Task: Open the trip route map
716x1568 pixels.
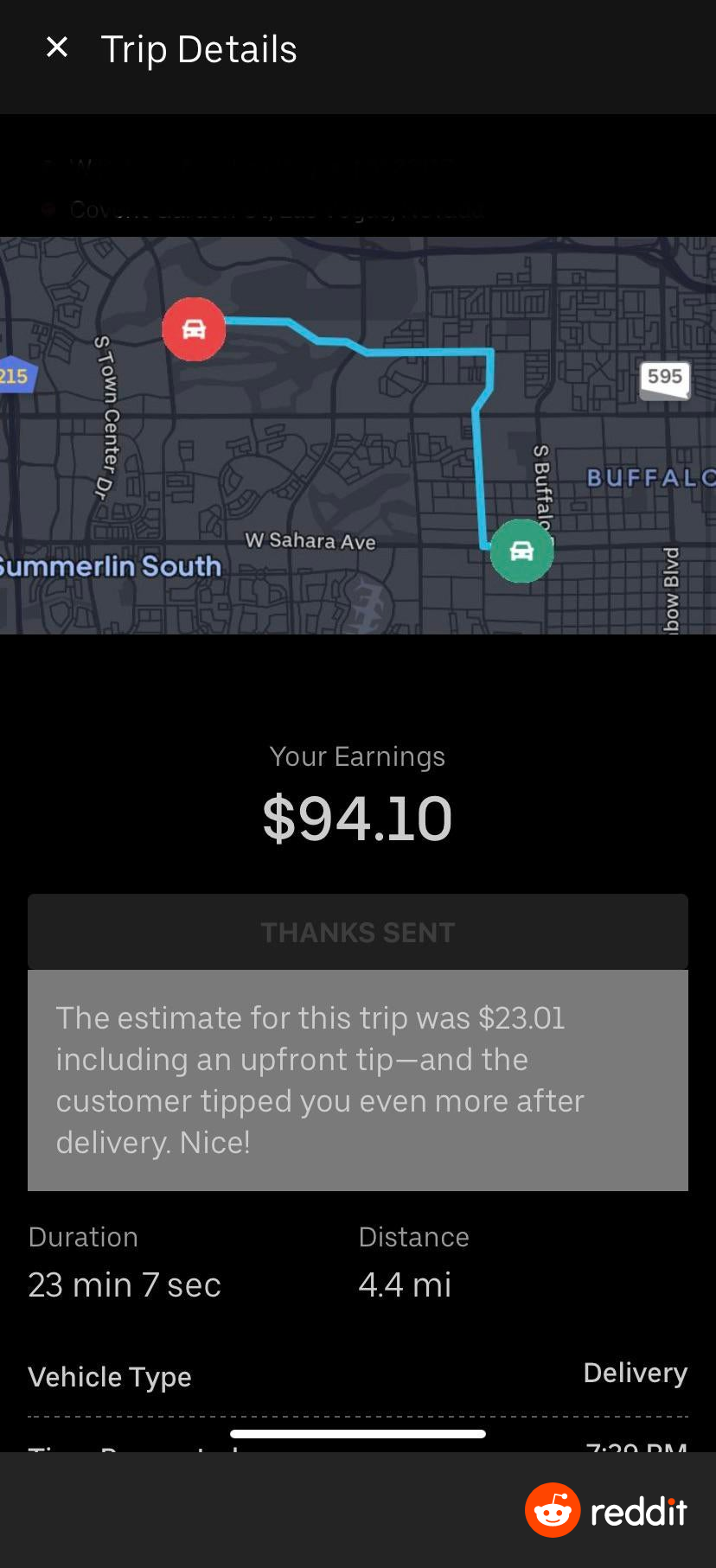Action: click(x=358, y=436)
